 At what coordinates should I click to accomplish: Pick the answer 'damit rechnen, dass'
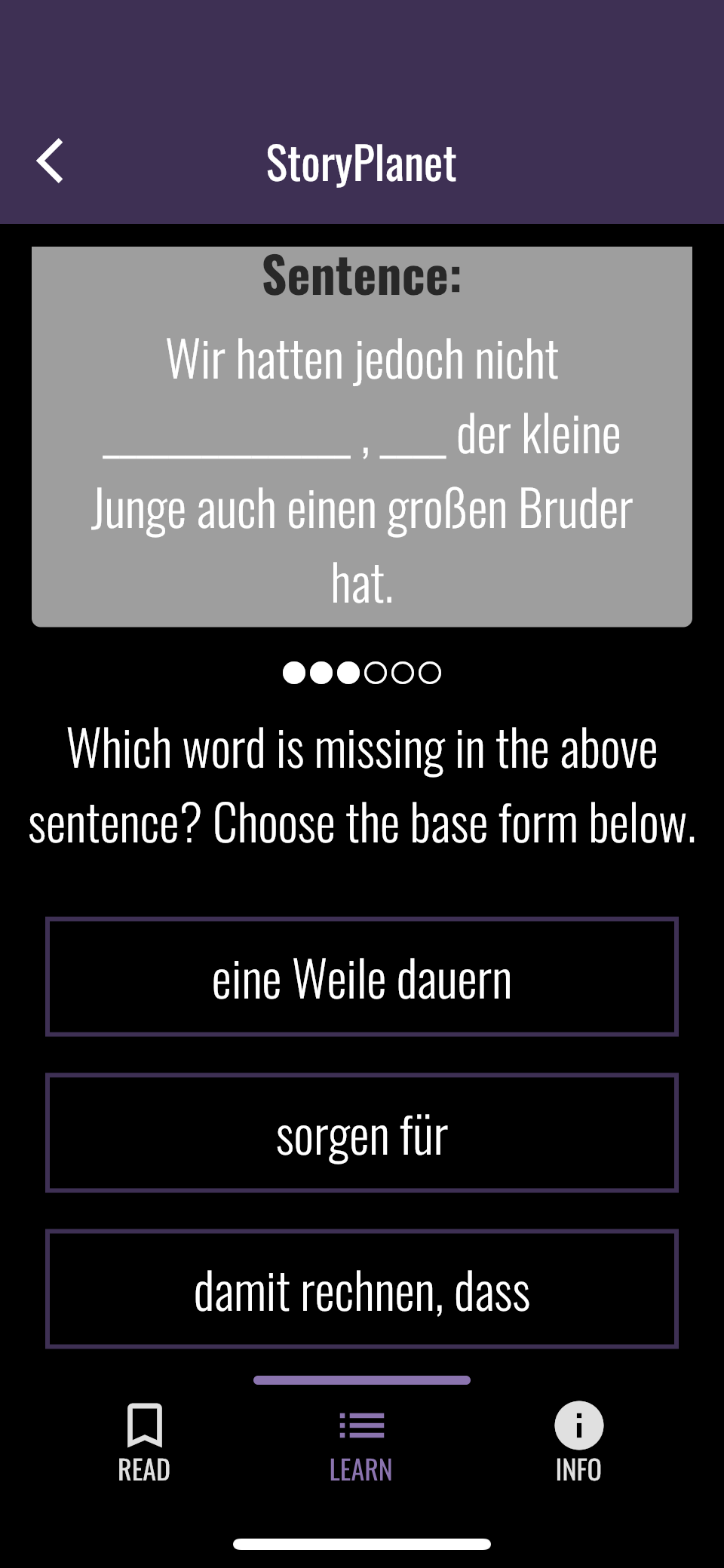[x=362, y=1289]
